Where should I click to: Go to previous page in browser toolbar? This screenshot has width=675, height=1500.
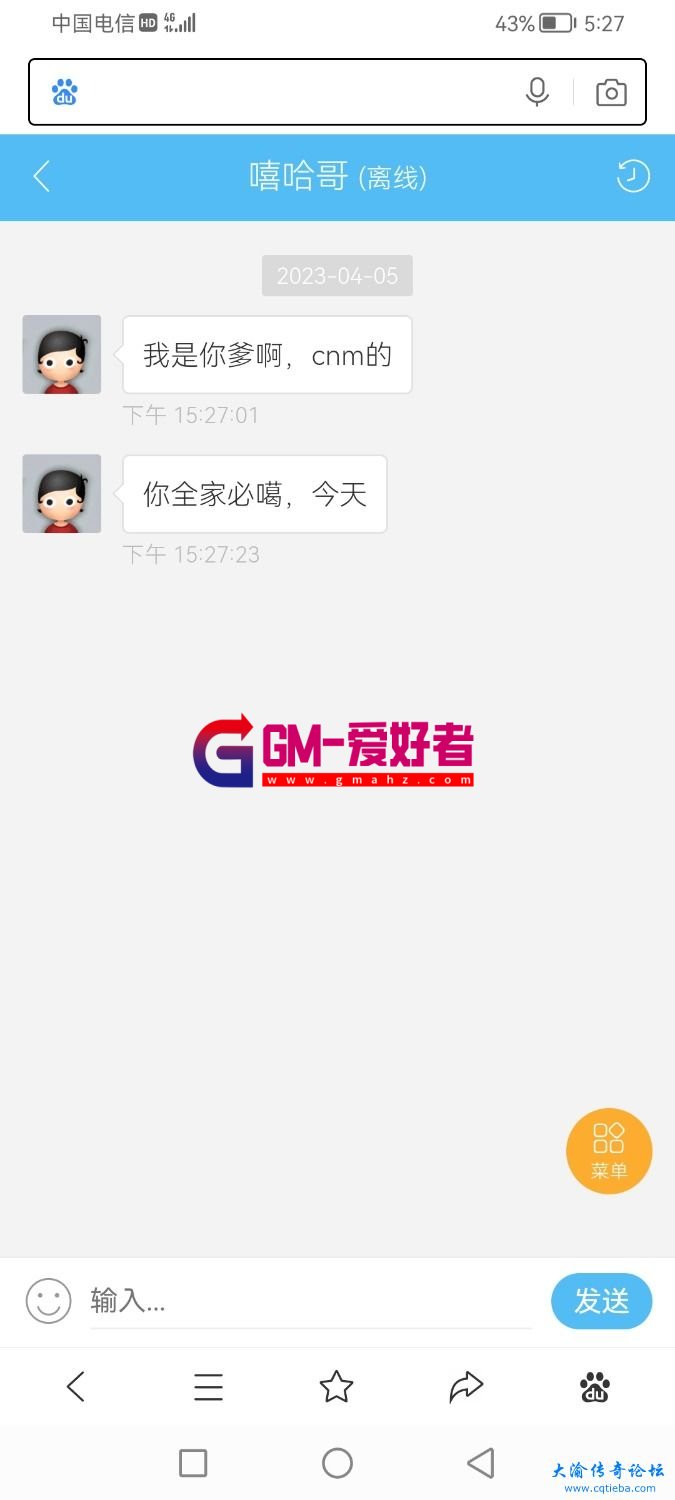click(76, 1387)
